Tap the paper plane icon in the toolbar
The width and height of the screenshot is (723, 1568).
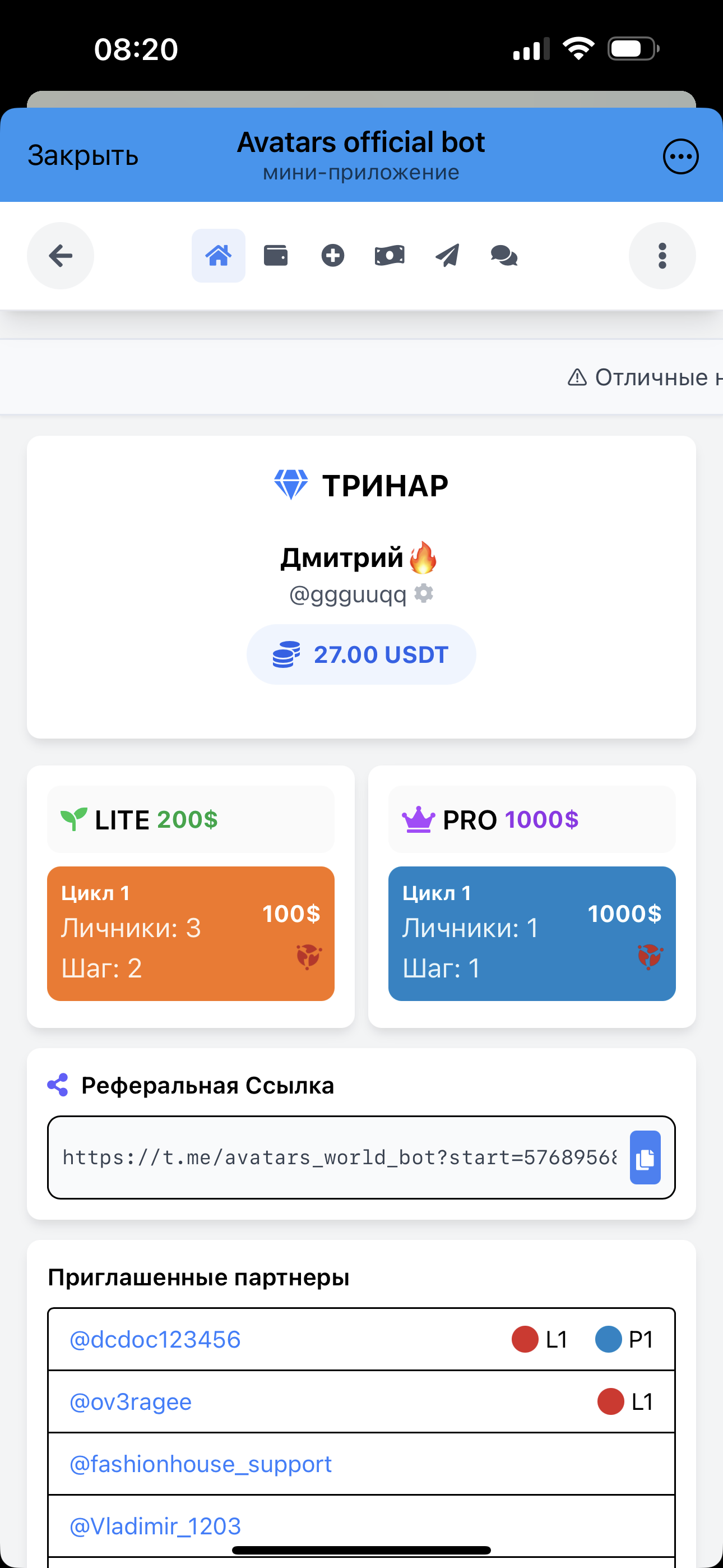pos(447,256)
